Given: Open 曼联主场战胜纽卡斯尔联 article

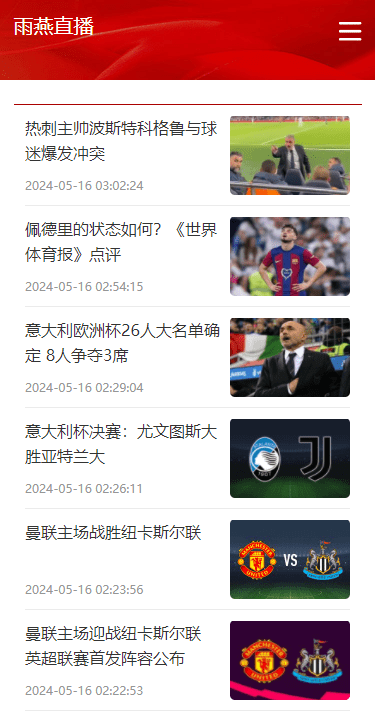Looking at the screenshot, I should click(113, 533).
